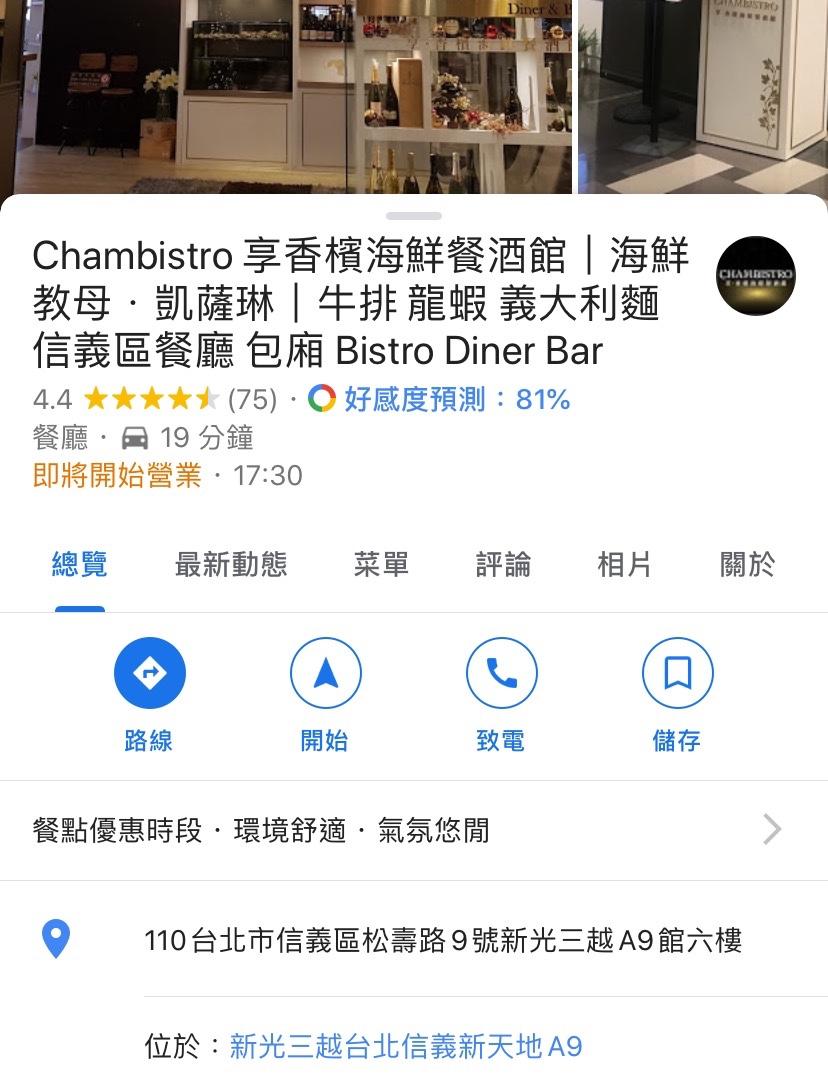The width and height of the screenshot is (828, 1076).
Task: Tap the 好感度預測 81% match link
Action: [x=440, y=400]
